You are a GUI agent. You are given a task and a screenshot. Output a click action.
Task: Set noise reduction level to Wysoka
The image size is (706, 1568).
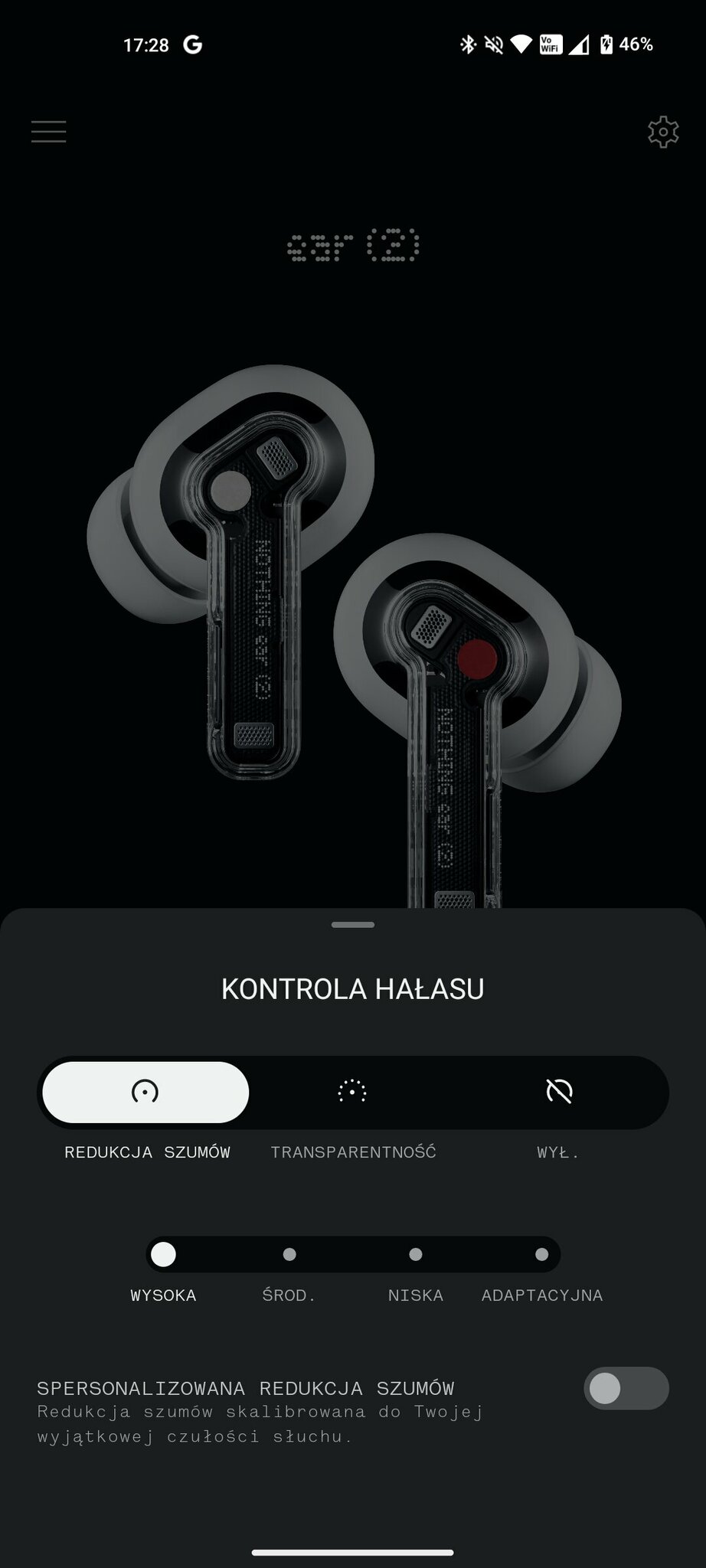click(x=163, y=1254)
